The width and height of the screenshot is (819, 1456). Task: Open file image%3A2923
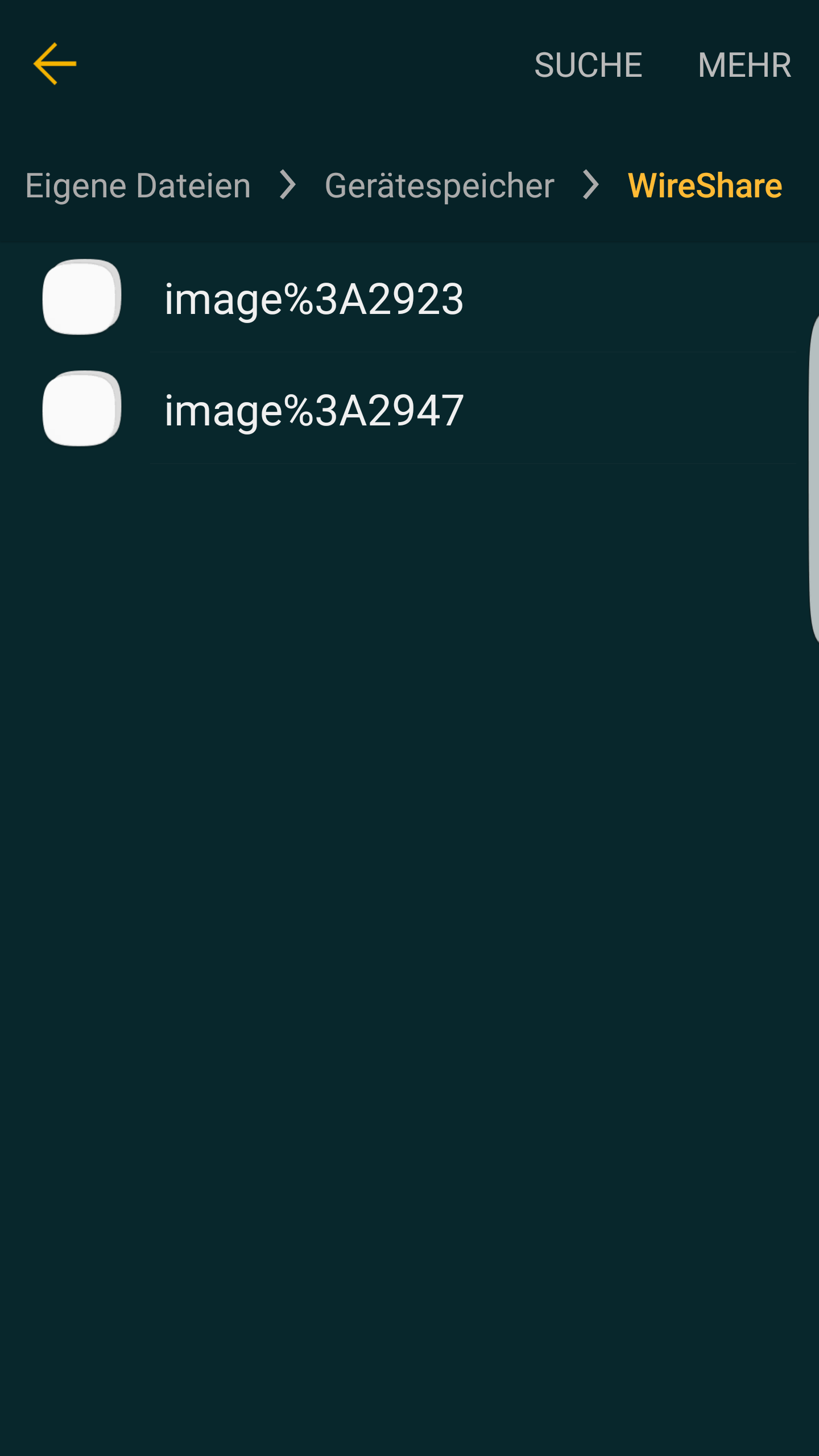pos(314,299)
